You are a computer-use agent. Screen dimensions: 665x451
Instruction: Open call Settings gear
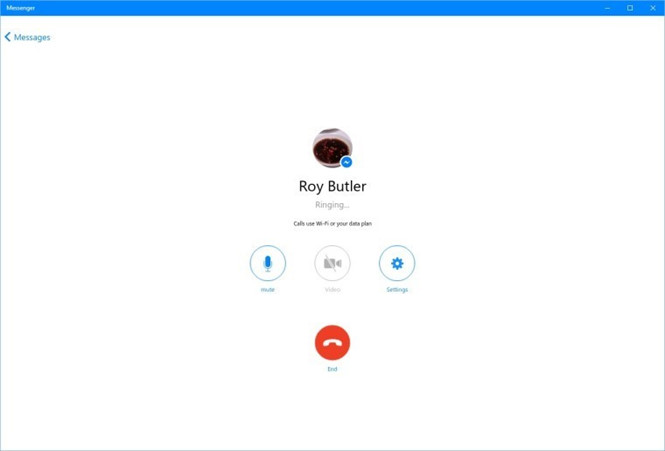tap(397, 263)
